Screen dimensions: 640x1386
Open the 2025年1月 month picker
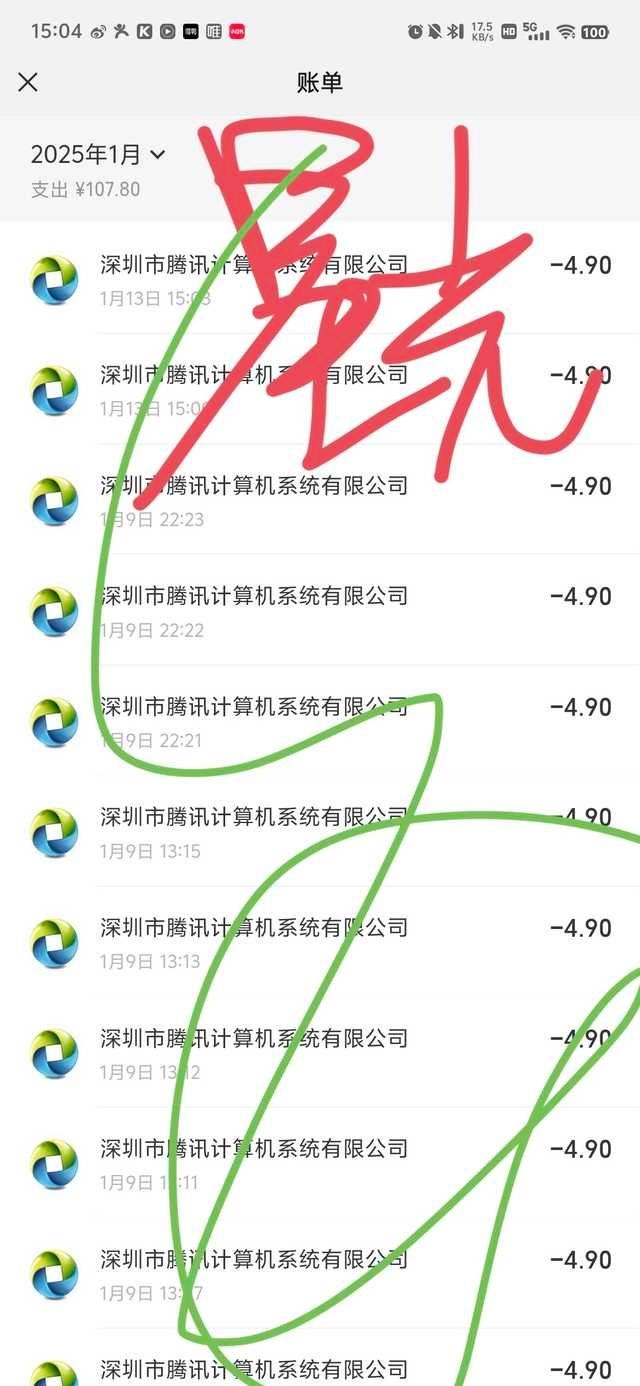[x=97, y=154]
